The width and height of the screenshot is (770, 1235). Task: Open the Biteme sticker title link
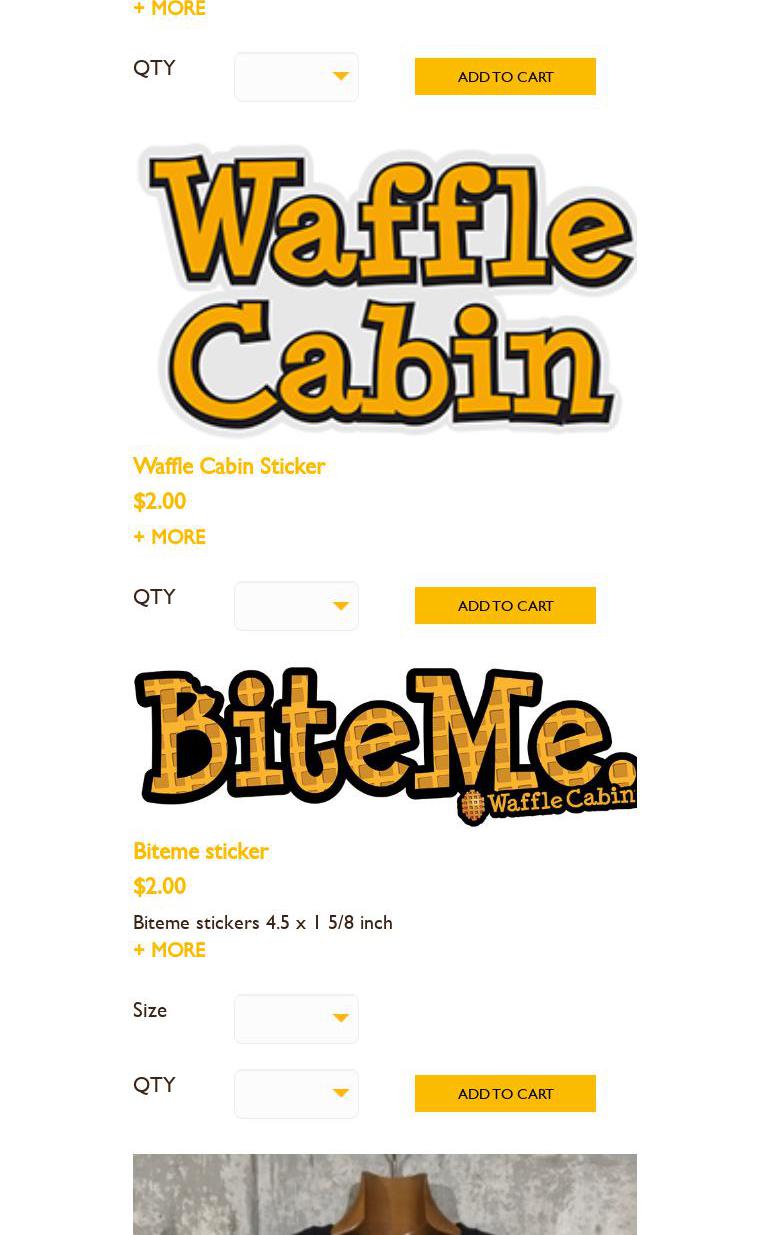(x=201, y=851)
